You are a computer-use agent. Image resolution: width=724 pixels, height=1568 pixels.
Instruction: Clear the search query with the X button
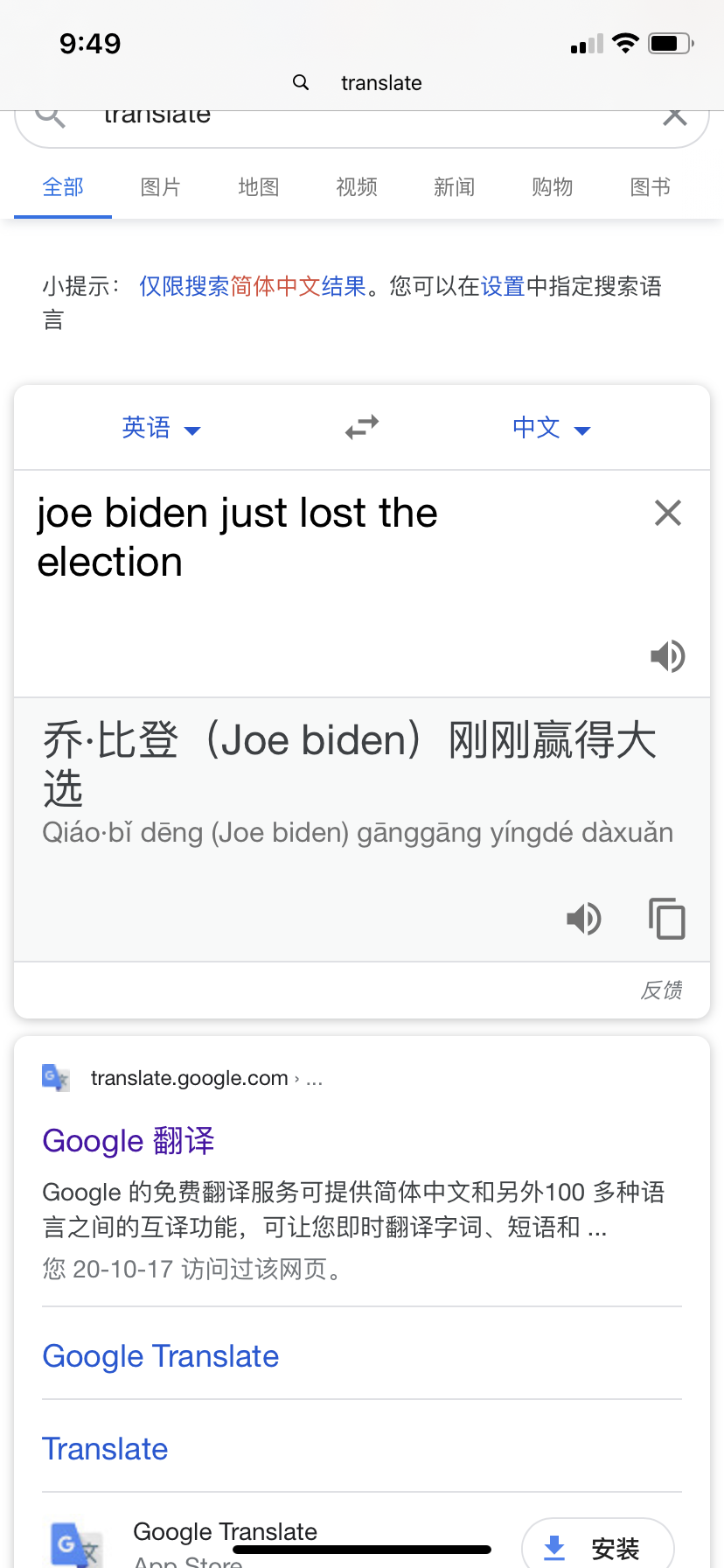[x=674, y=118]
